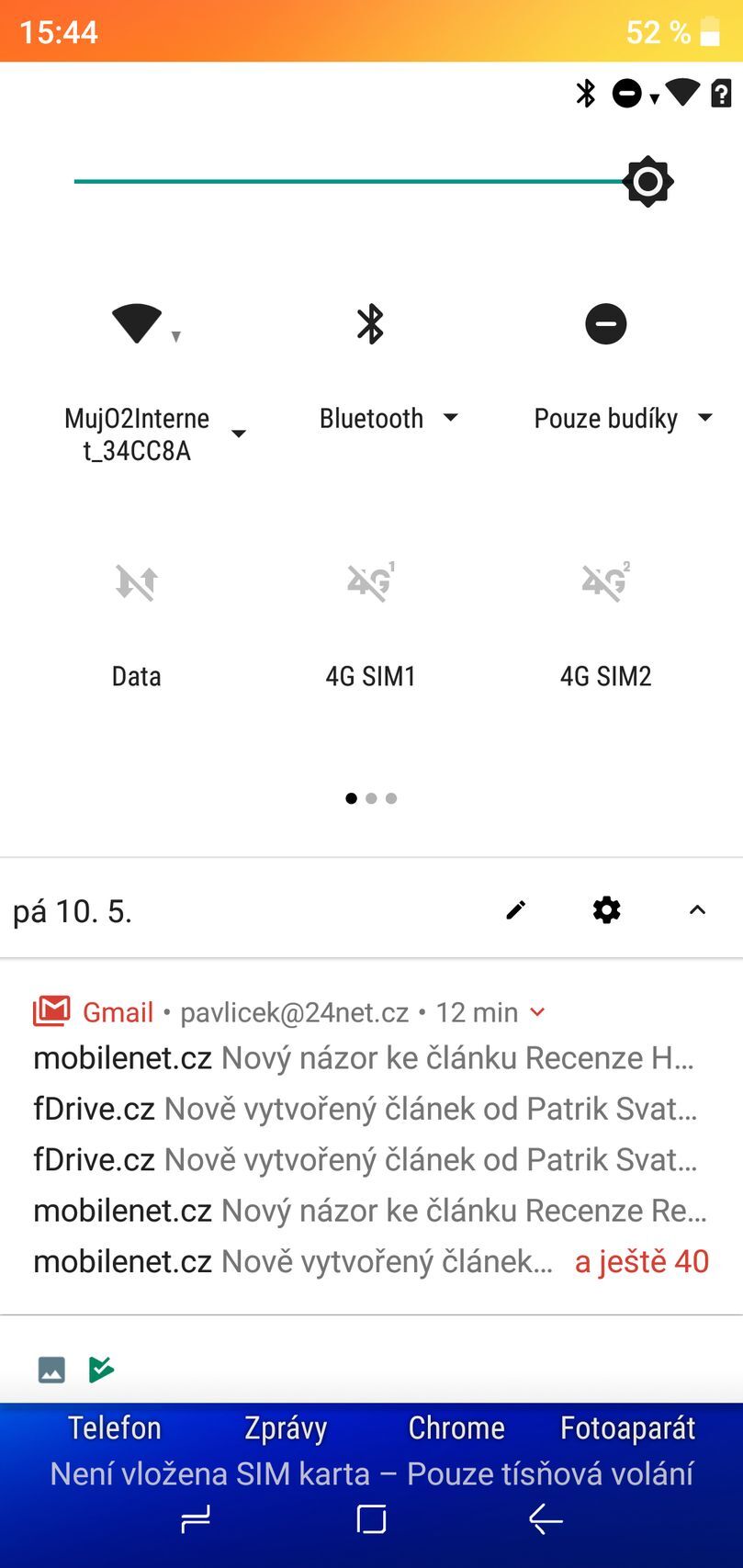Open Fotoaparát from the bottom shortcut row

tap(628, 1428)
